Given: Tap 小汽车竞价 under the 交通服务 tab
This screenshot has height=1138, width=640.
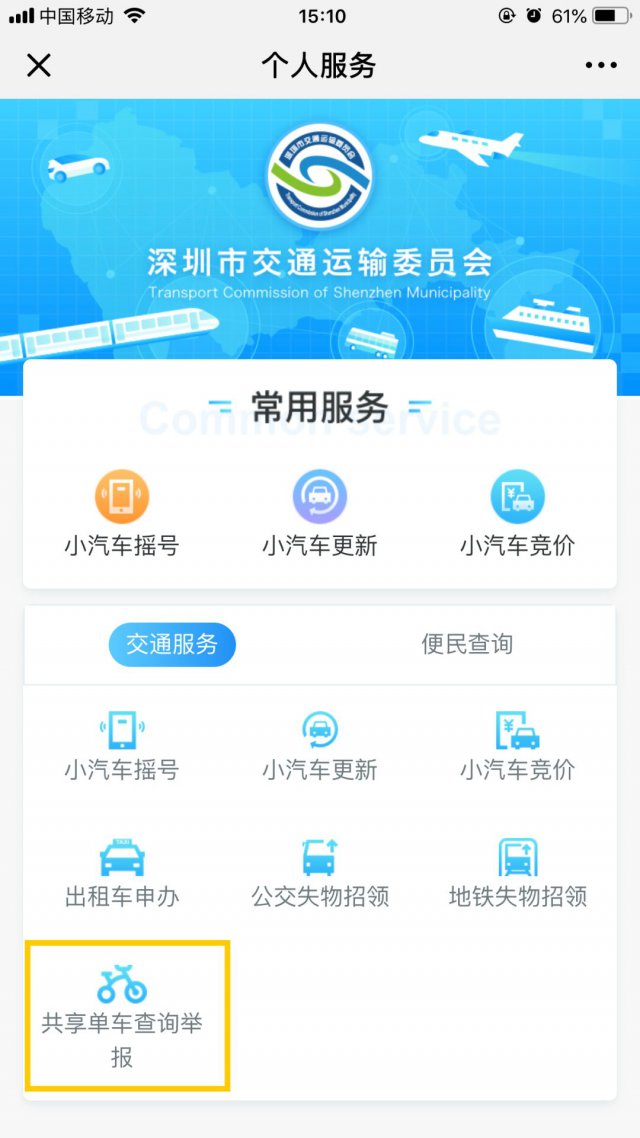Looking at the screenshot, I should [x=517, y=745].
